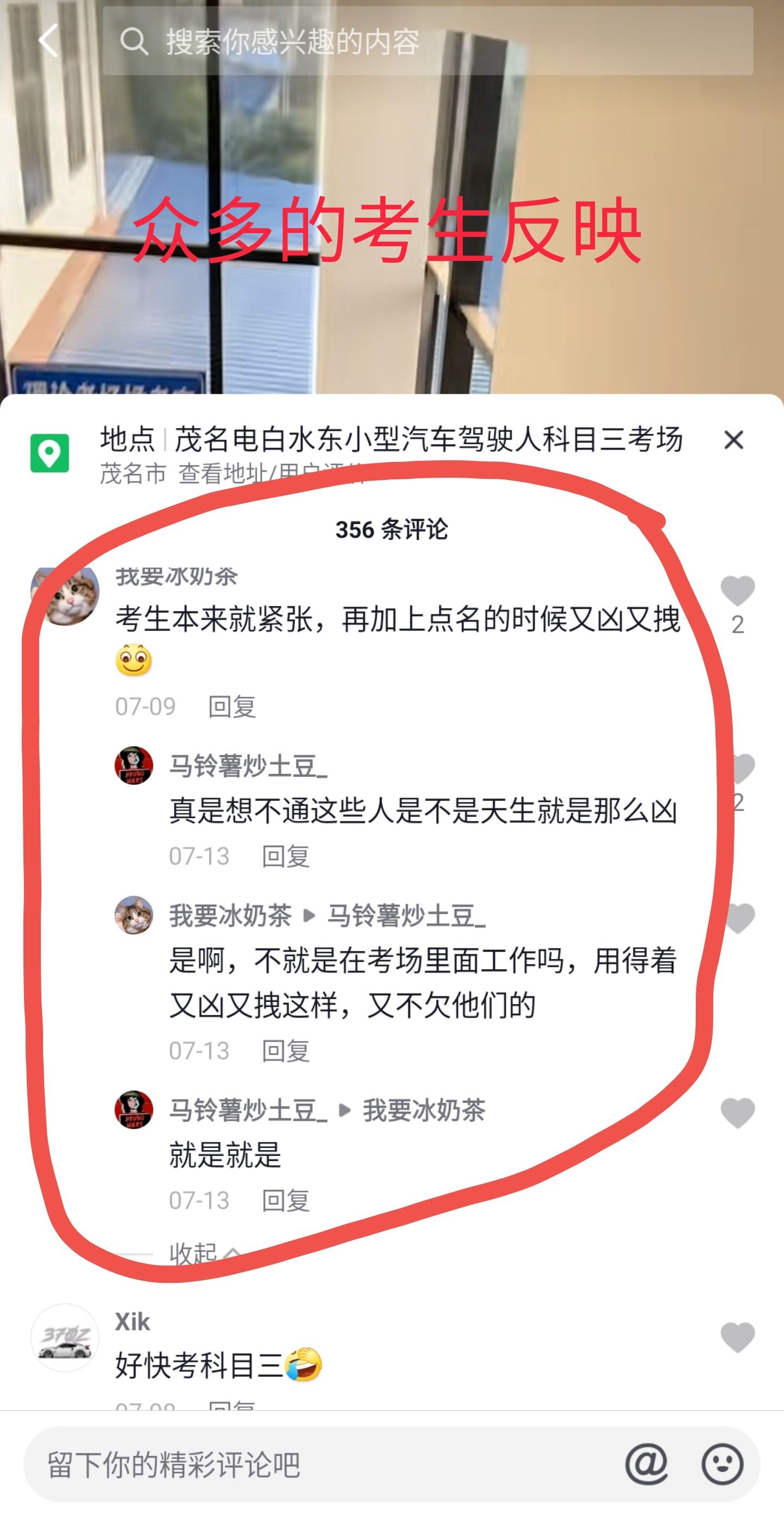
Task: Focus the comment box 留下你的精彩评论吧
Action: coord(323,1464)
